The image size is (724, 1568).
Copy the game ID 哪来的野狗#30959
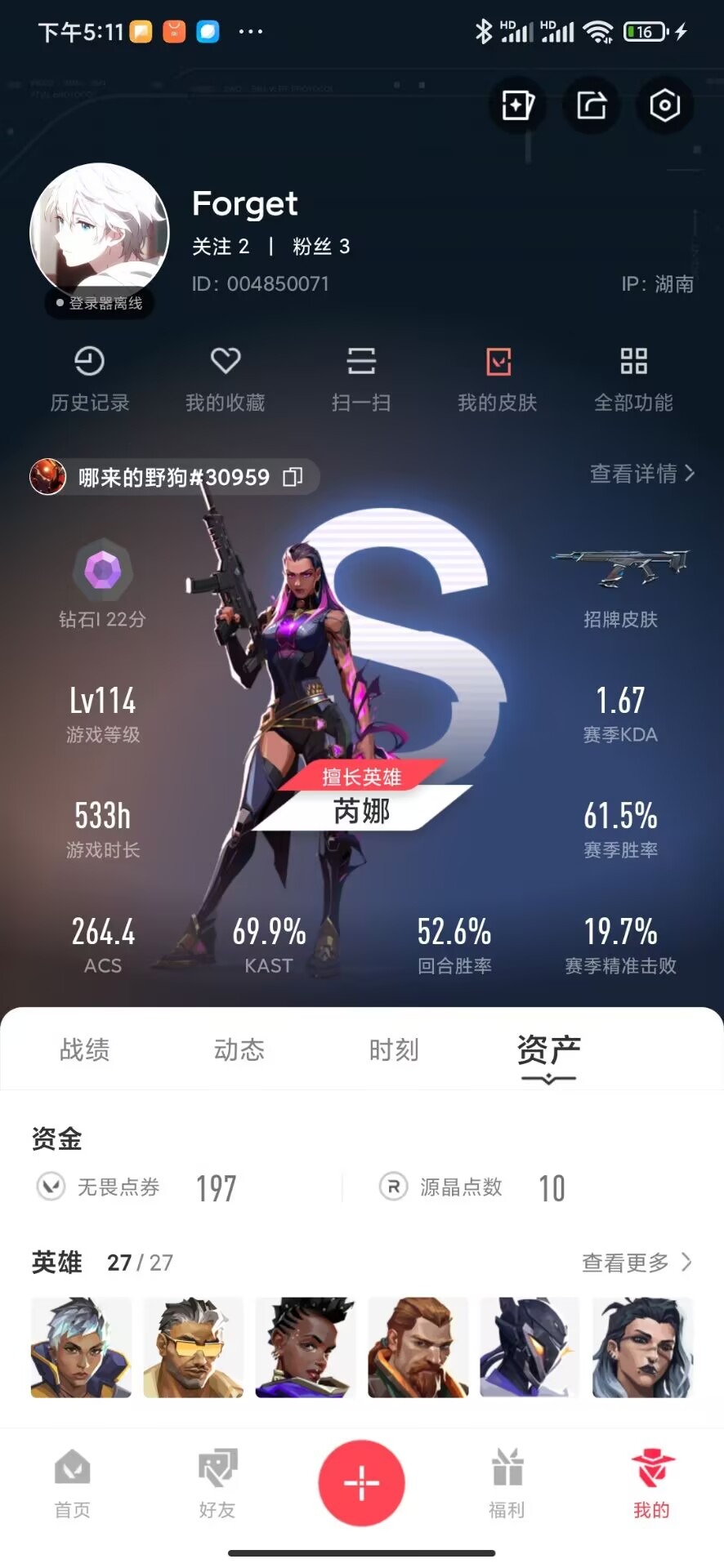coord(293,477)
